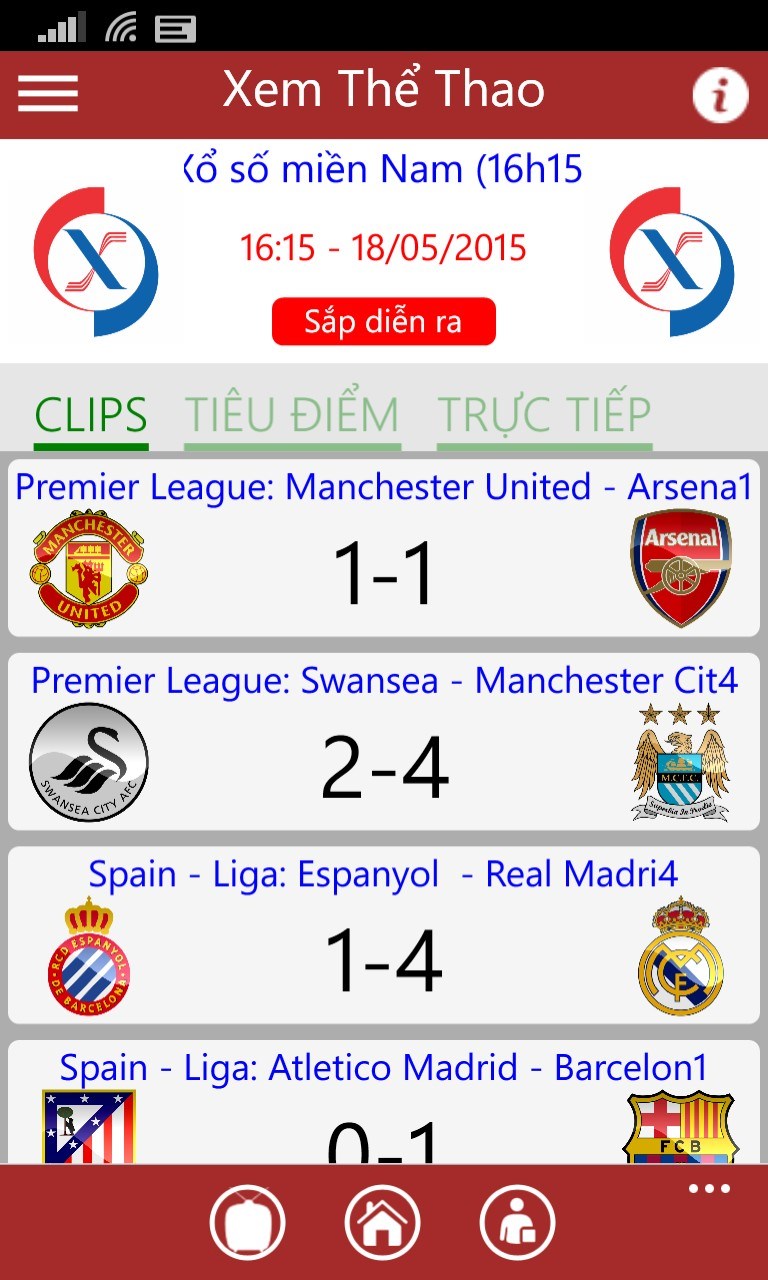Open the hamburger drawer menu
Screen dimensions: 768x1280
(48, 93)
